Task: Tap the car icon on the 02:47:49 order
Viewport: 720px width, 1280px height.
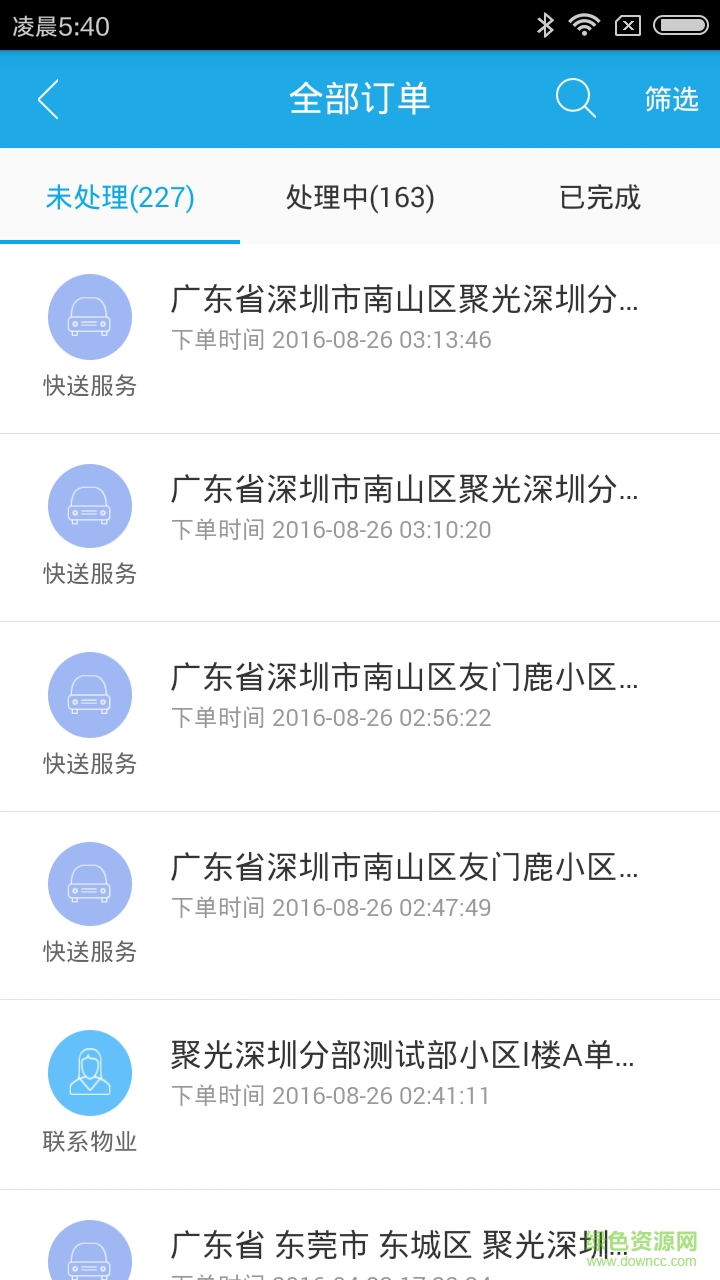Action: (90, 883)
